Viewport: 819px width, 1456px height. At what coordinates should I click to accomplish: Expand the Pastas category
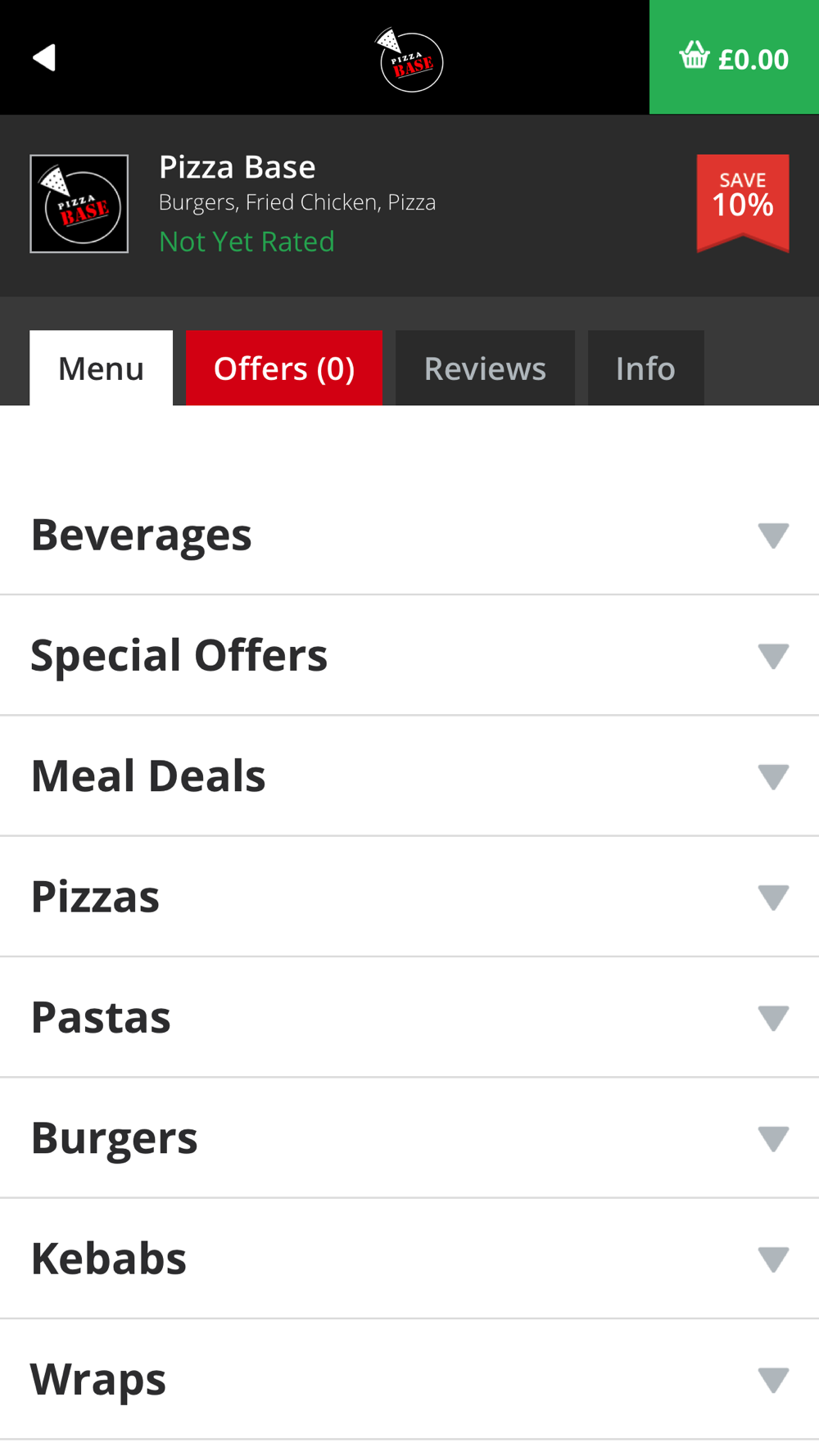[409, 1017]
